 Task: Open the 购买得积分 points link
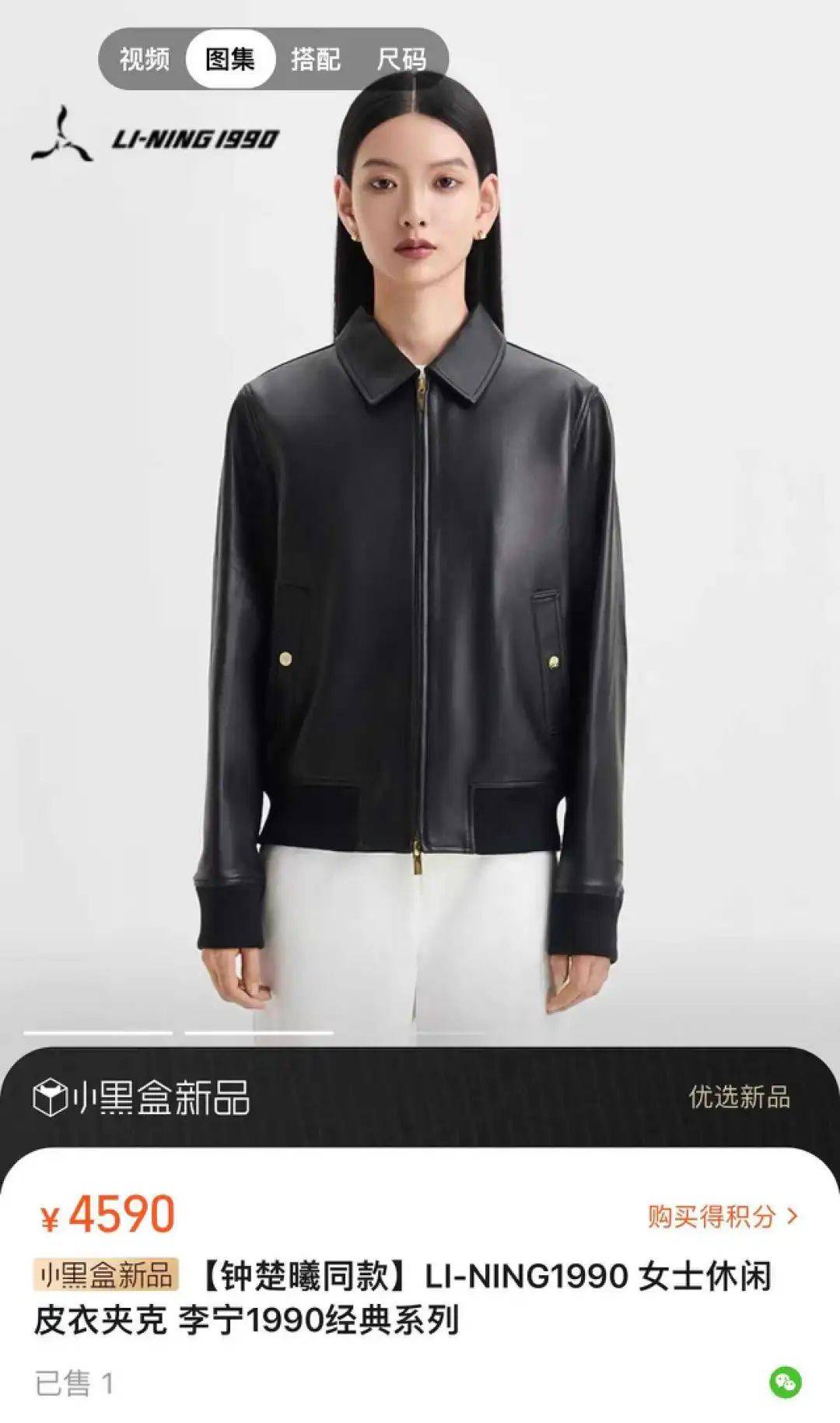point(723,1215)
